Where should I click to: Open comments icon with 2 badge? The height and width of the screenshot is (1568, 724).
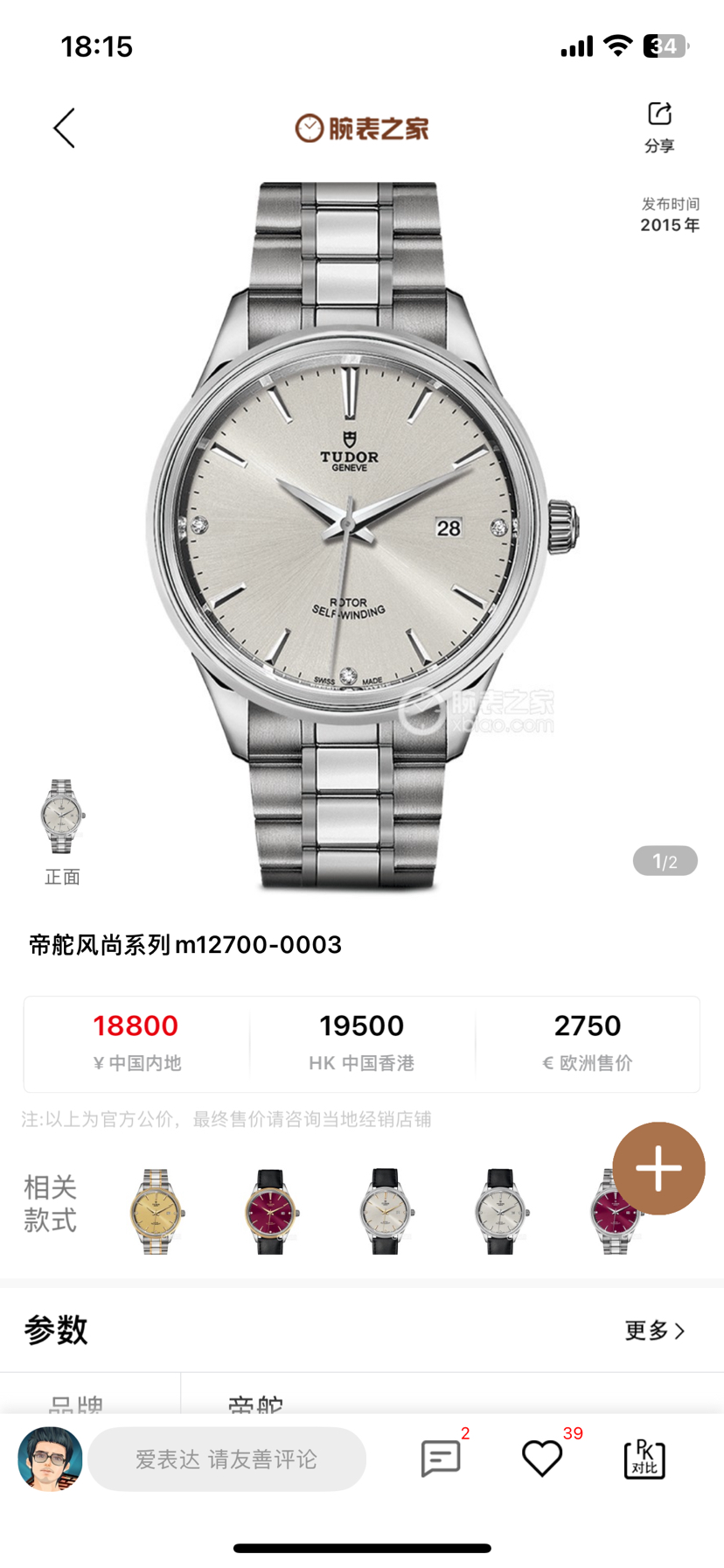tap(441, 1459)
